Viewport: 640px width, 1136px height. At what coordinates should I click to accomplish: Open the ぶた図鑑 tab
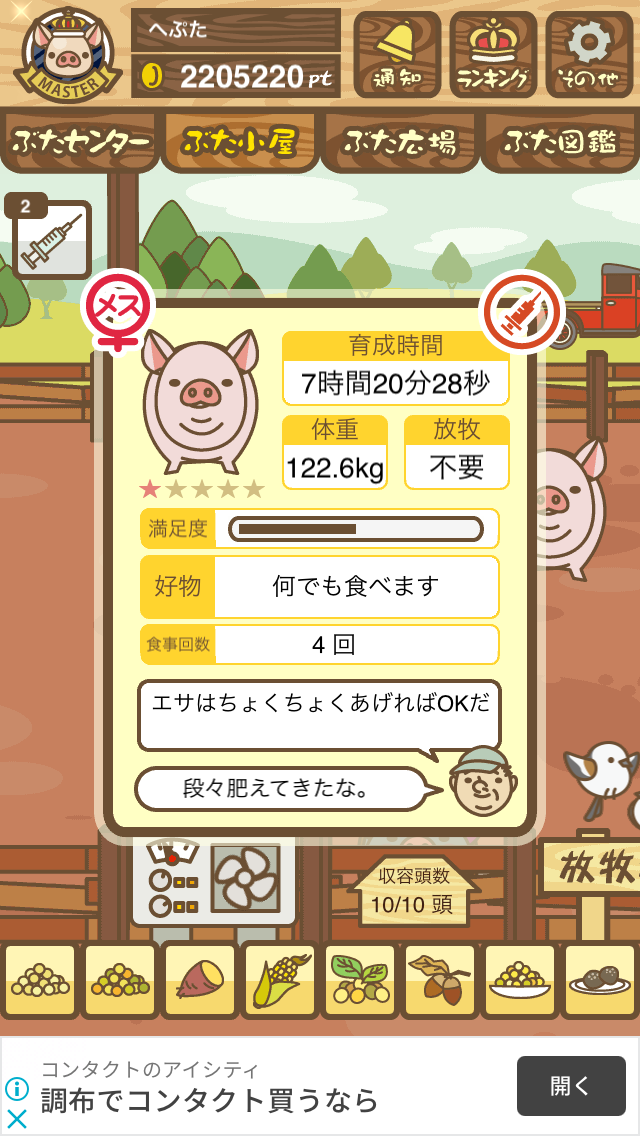point(560,142)
